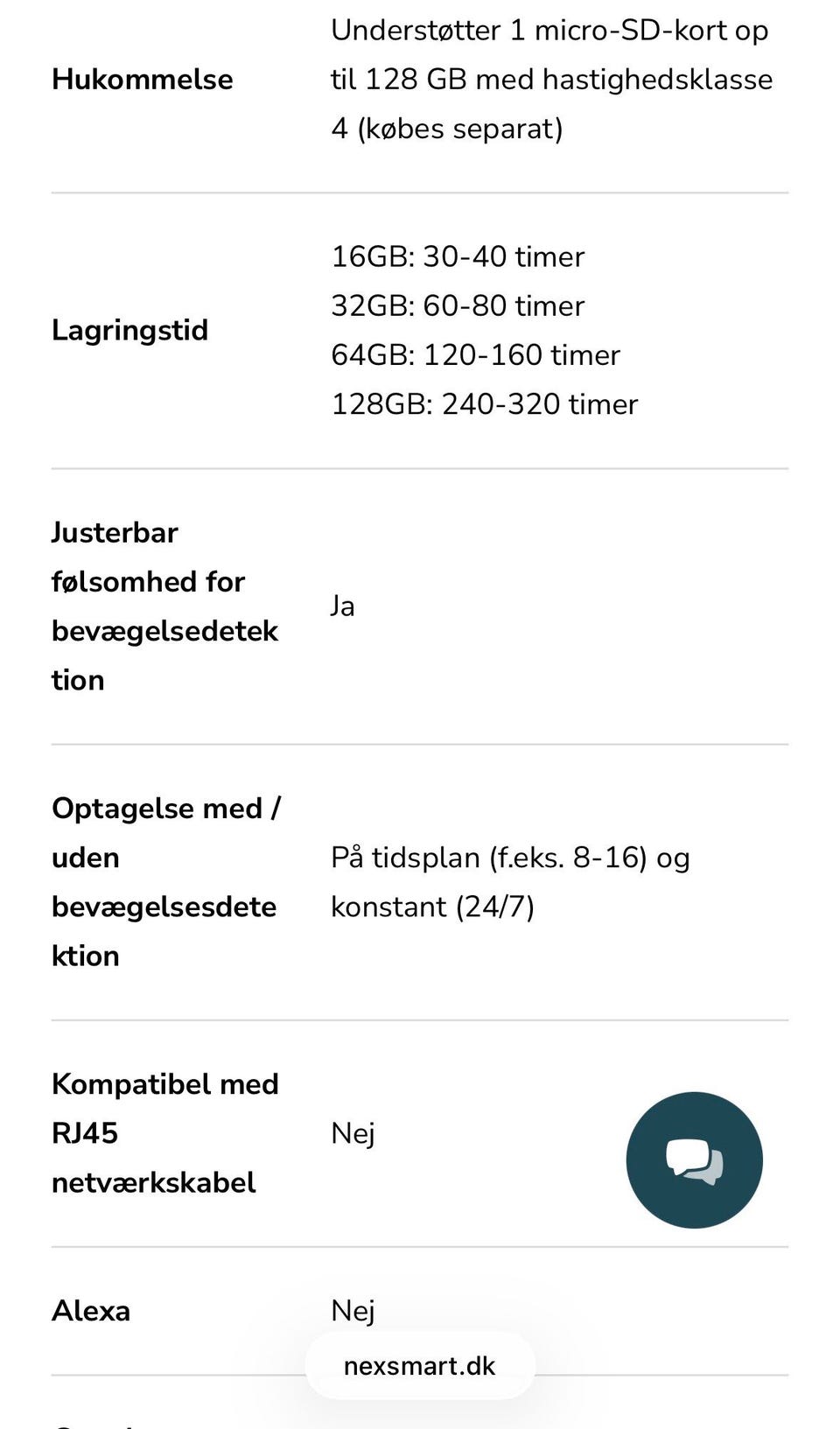Image resolution: width=840 pixels, height=1429 pixels.
Task: Click the 128GB: 240-320 timer entry
Action: 484,403
